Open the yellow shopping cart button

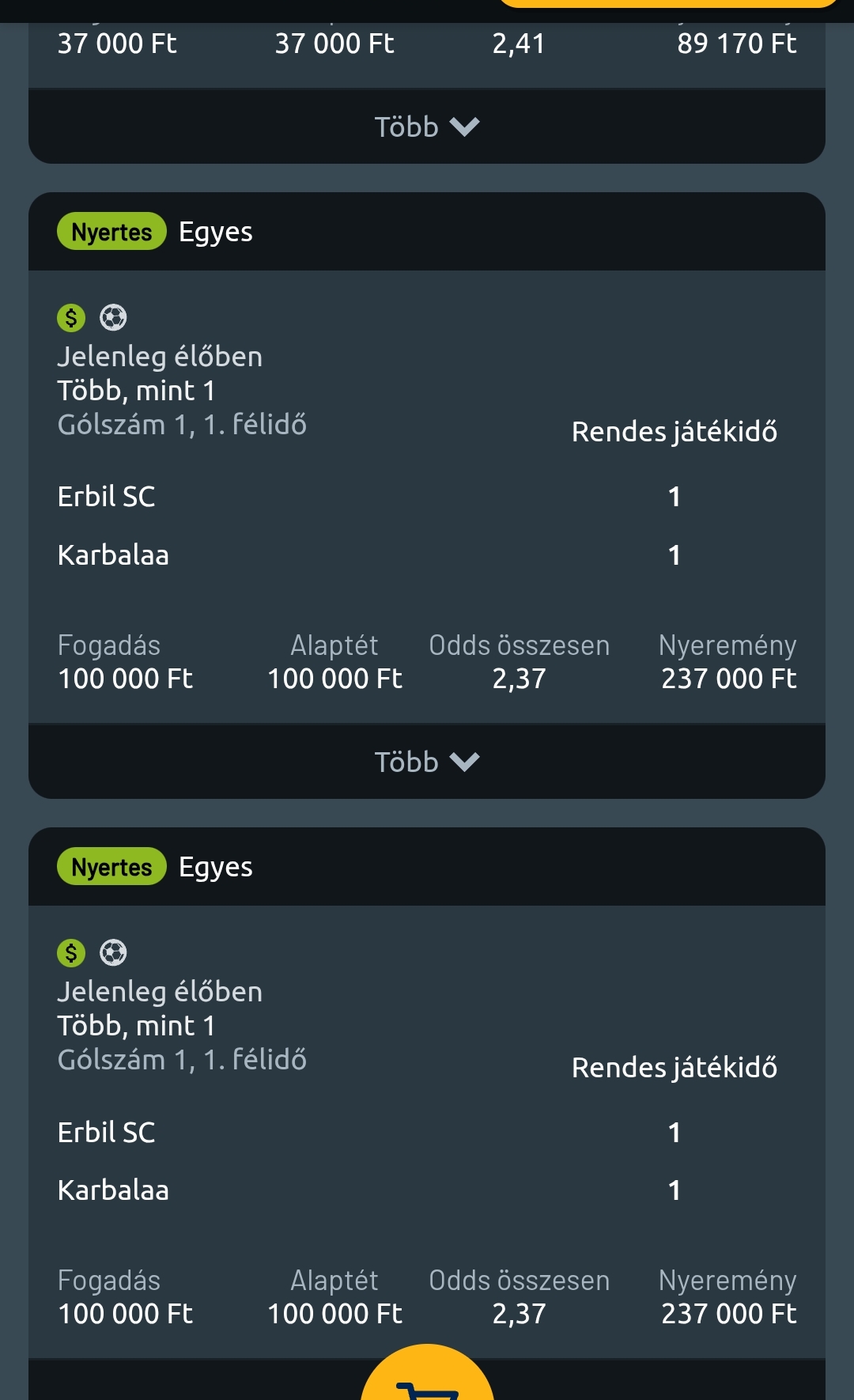pos(427,1373)
